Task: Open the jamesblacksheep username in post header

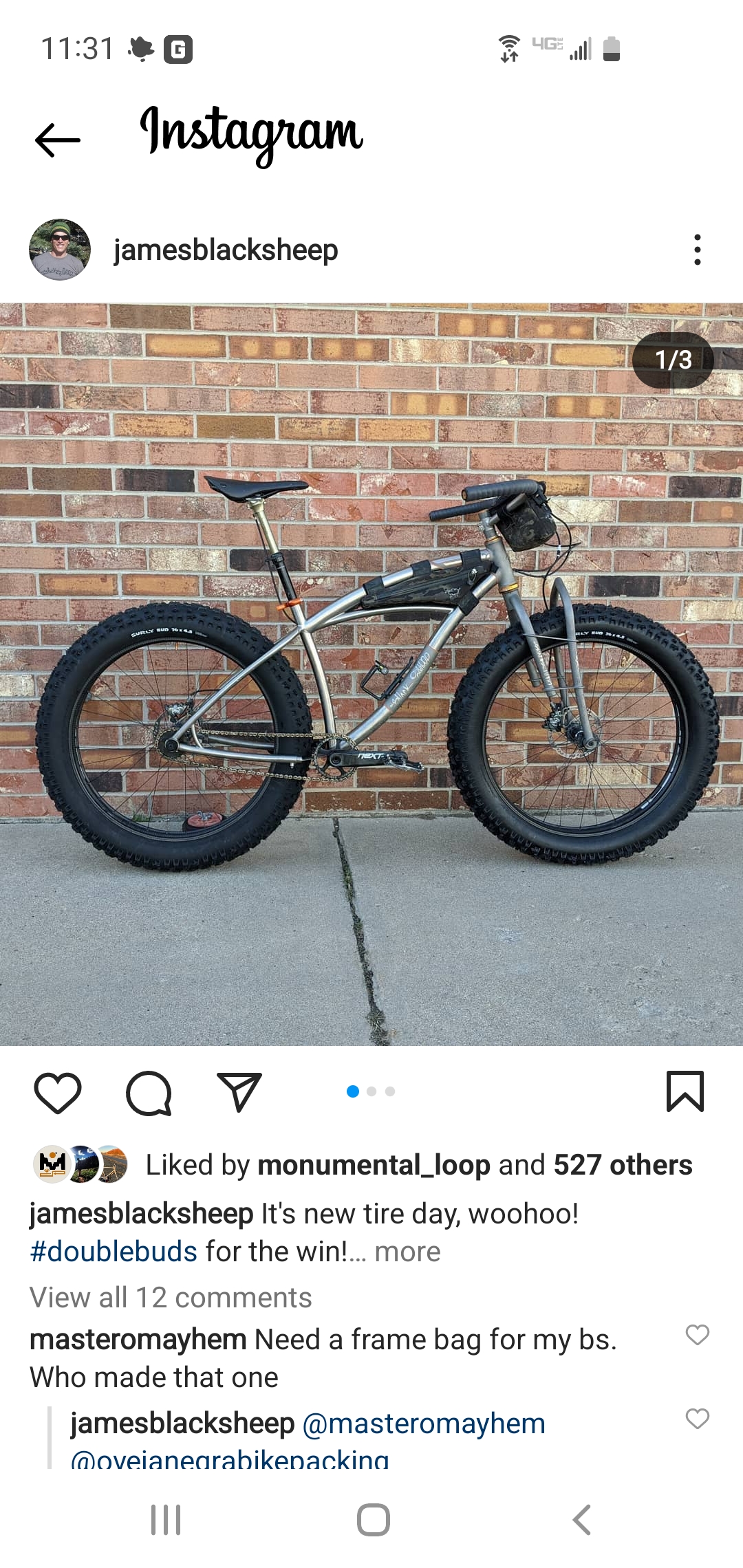Action: tap(226, 250)
